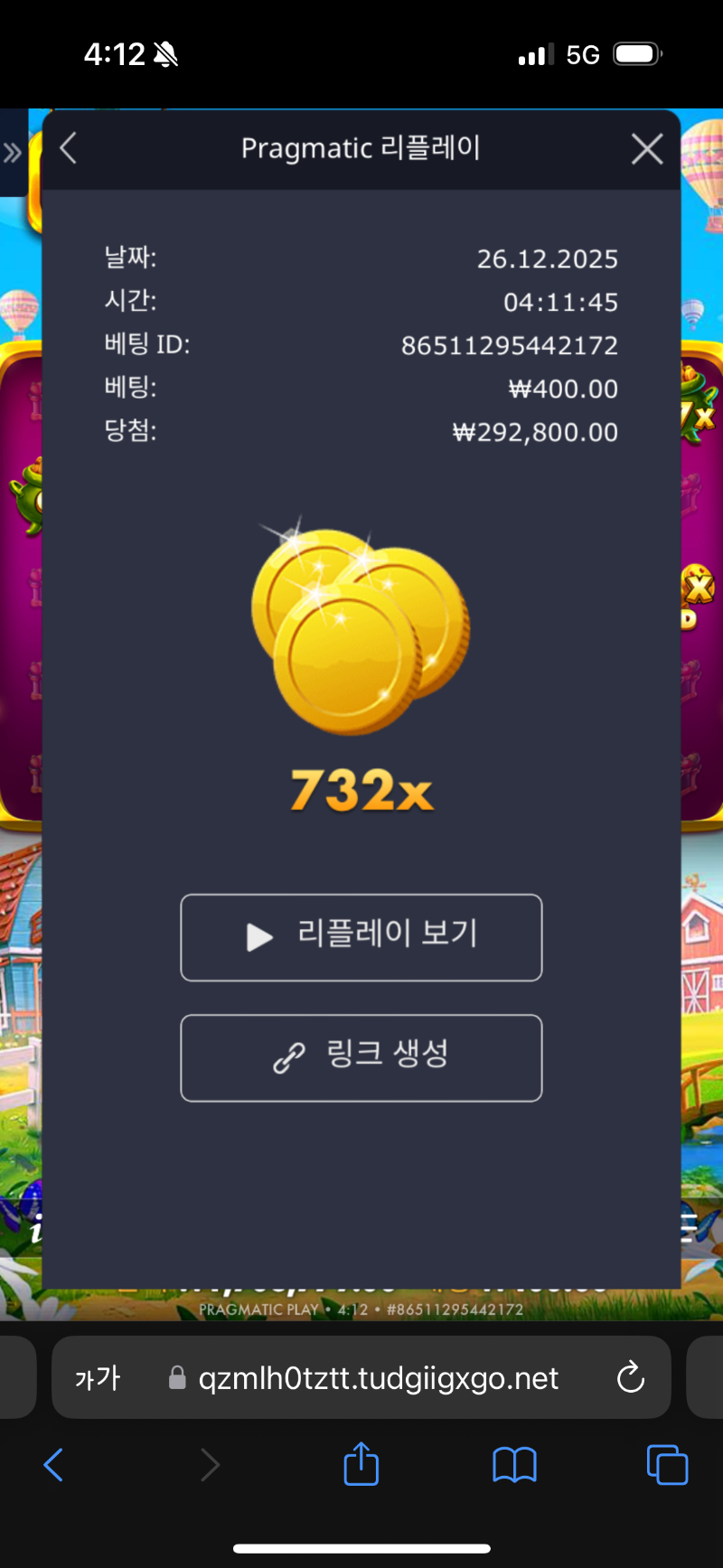Tap the address bar URL
The width and height of the screenshot is (723, 1568).
pos(378,1379)
